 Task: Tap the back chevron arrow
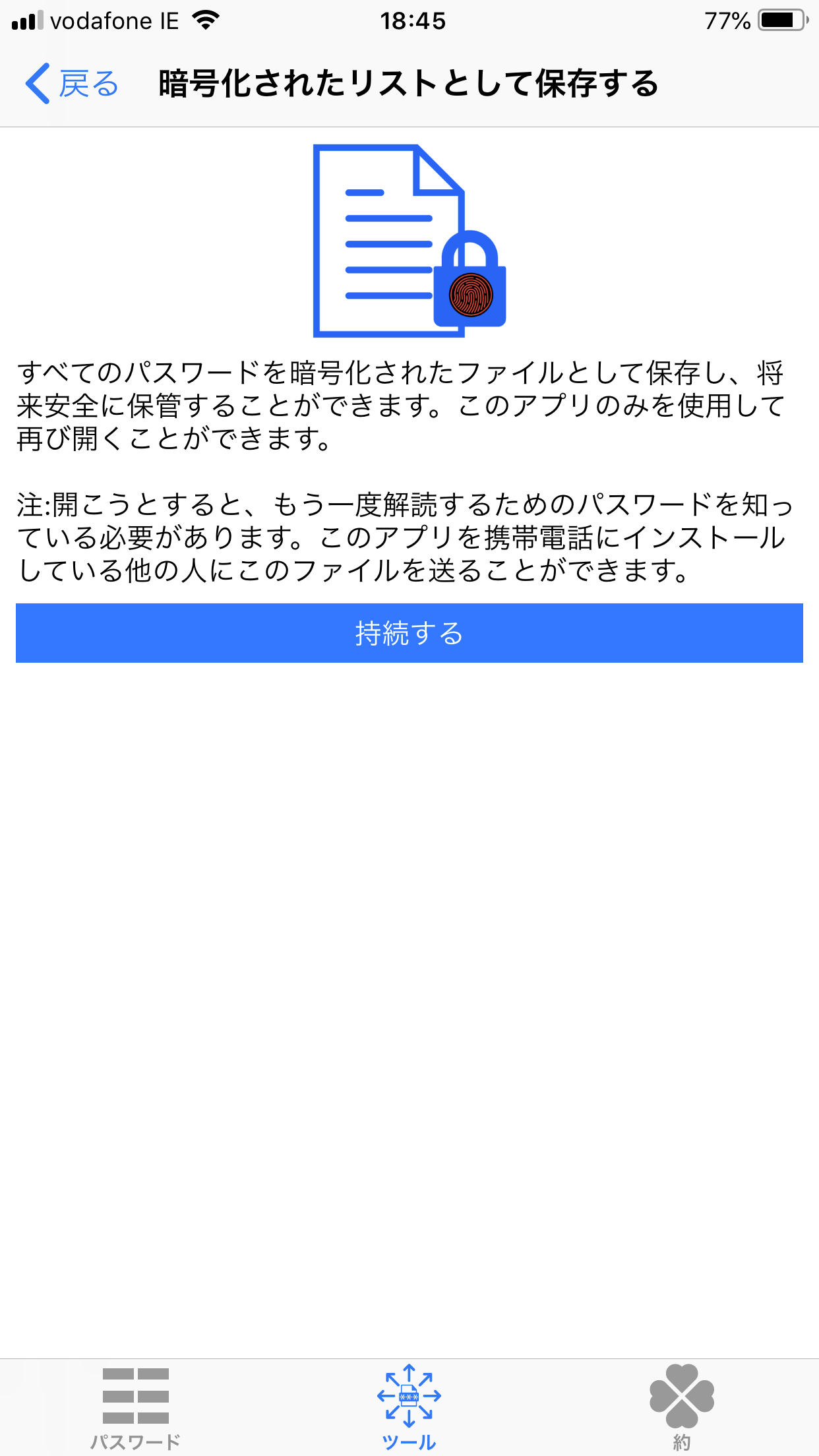click(38, 82)
